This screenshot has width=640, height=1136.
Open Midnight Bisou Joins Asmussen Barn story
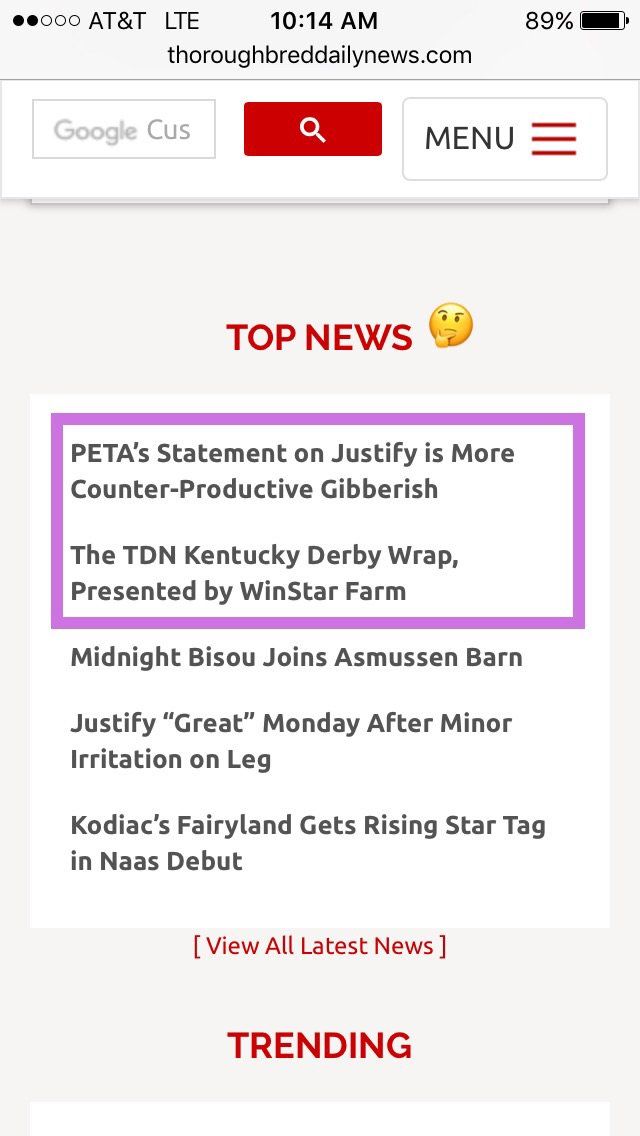point(296,657)
